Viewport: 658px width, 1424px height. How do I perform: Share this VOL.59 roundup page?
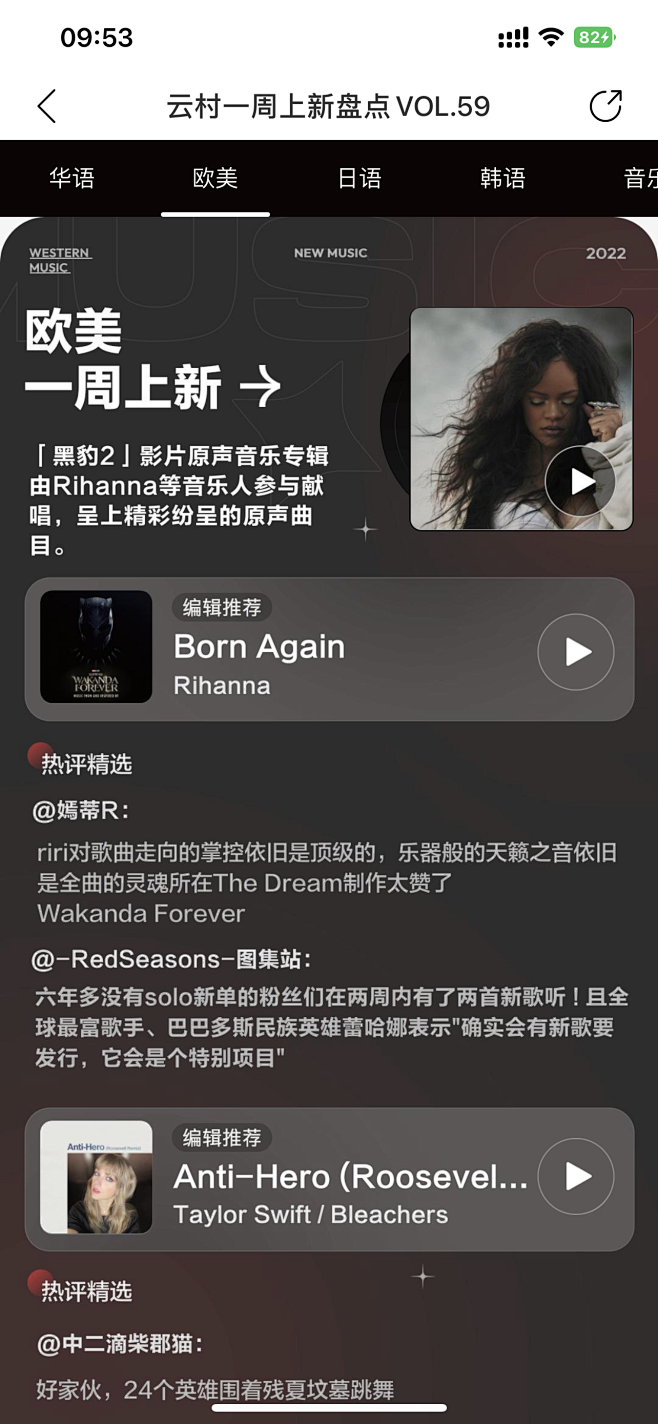pos(605,106)
